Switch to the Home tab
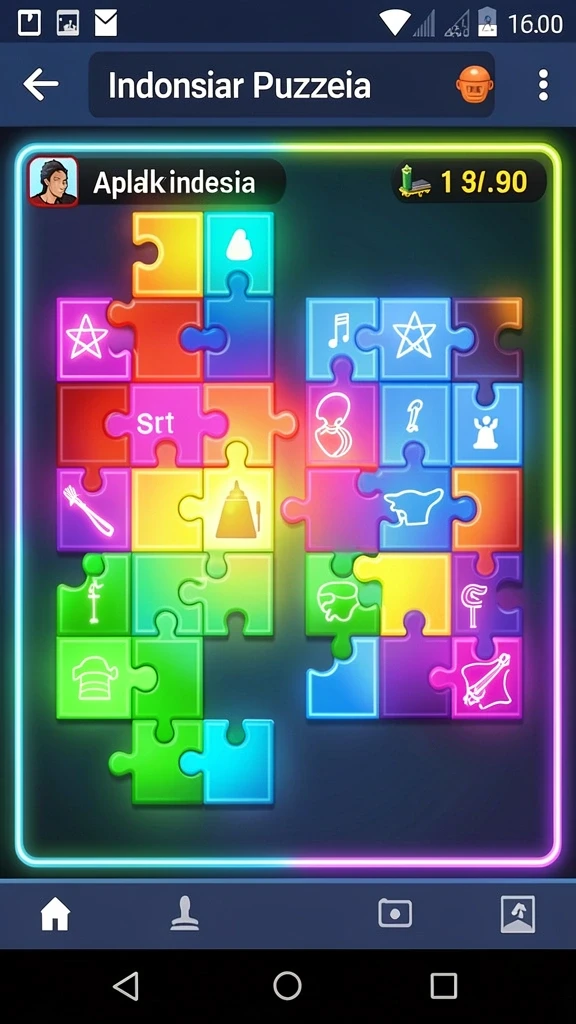 click(x=56, y=913)
